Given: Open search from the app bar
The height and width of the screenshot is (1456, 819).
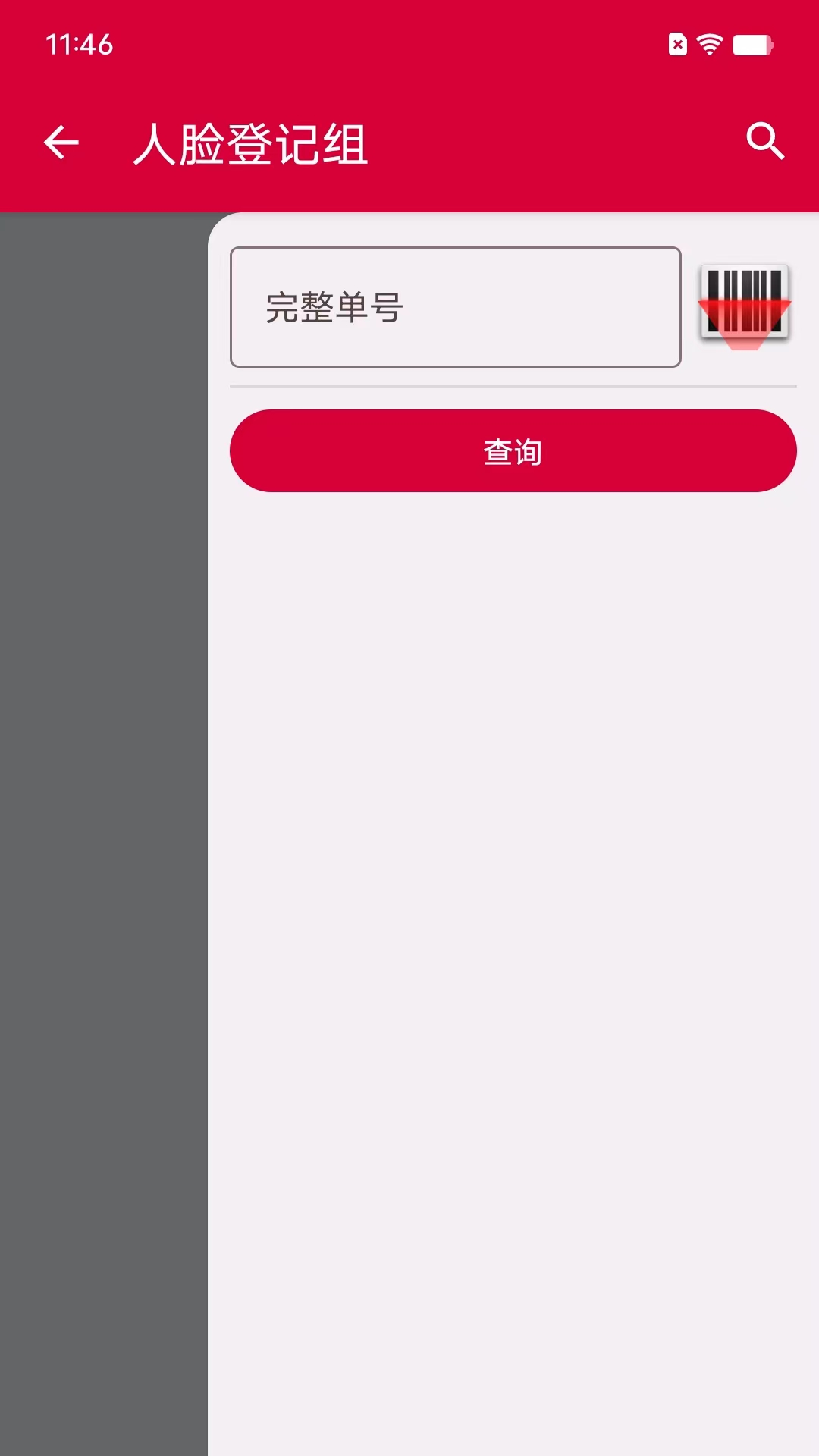Looking at the screenshot, I should click(764, 142).
